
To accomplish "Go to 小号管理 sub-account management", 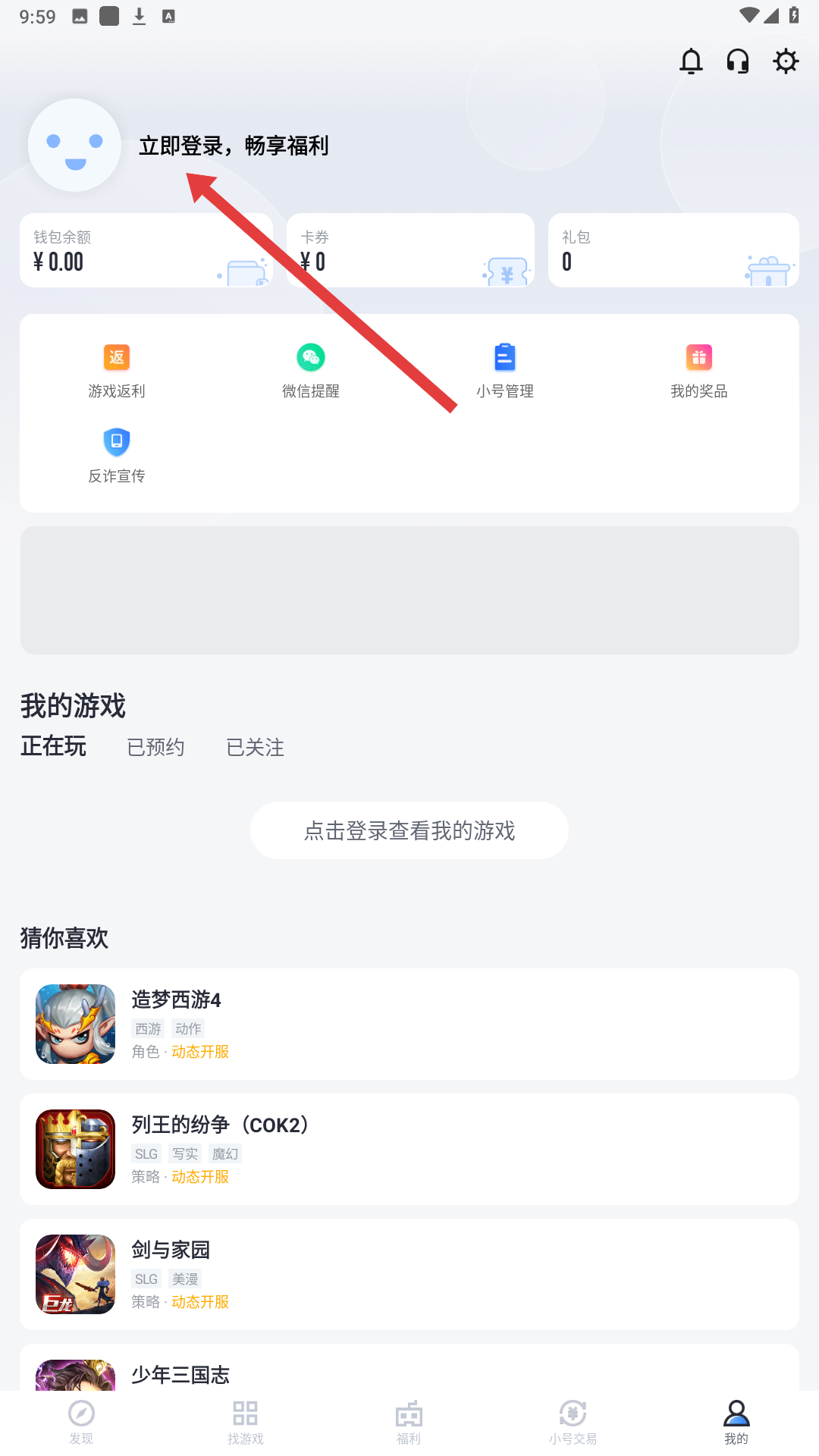I will tap(505, 371).
